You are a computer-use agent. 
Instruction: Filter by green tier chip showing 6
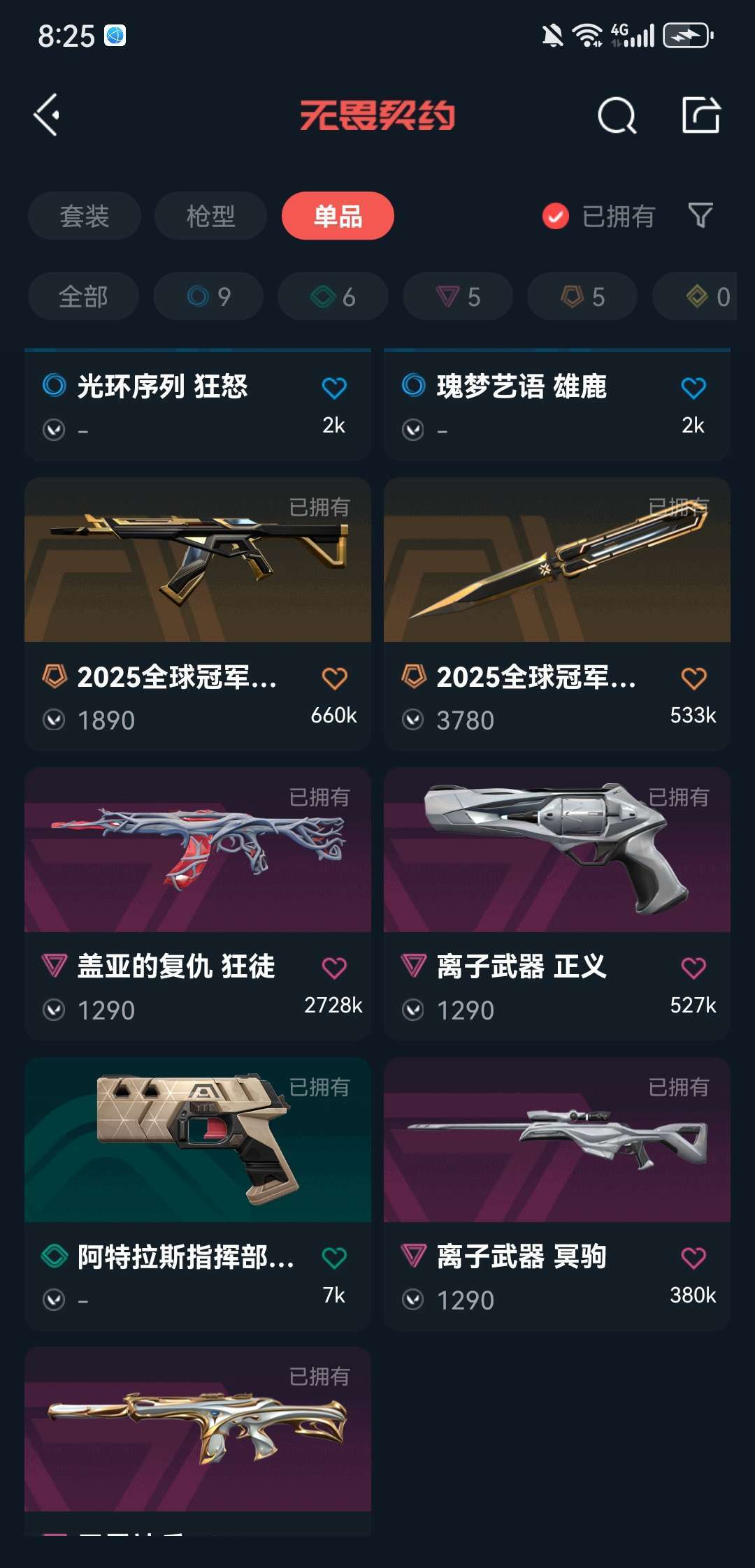pos(333,296)
